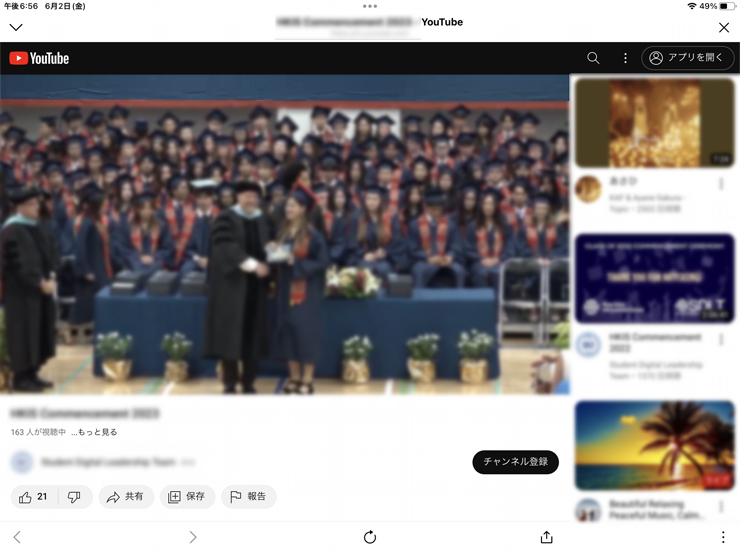The image size is (740, 554).
Task: Open the share sheet in the bottom toolbar
Action: pyautogui.click(x=546, y=537)
